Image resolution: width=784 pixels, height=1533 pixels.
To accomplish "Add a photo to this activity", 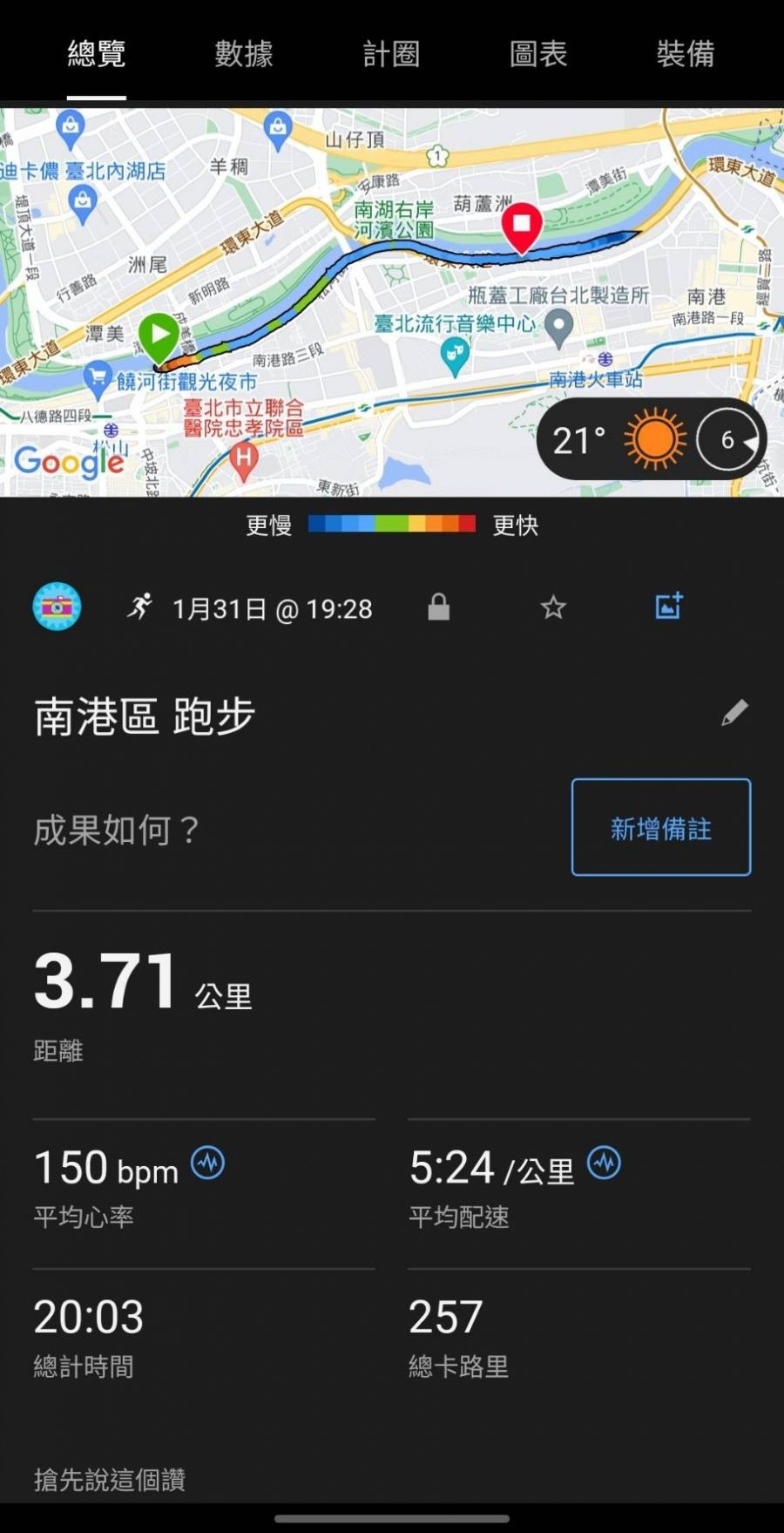I will point(668,607).
